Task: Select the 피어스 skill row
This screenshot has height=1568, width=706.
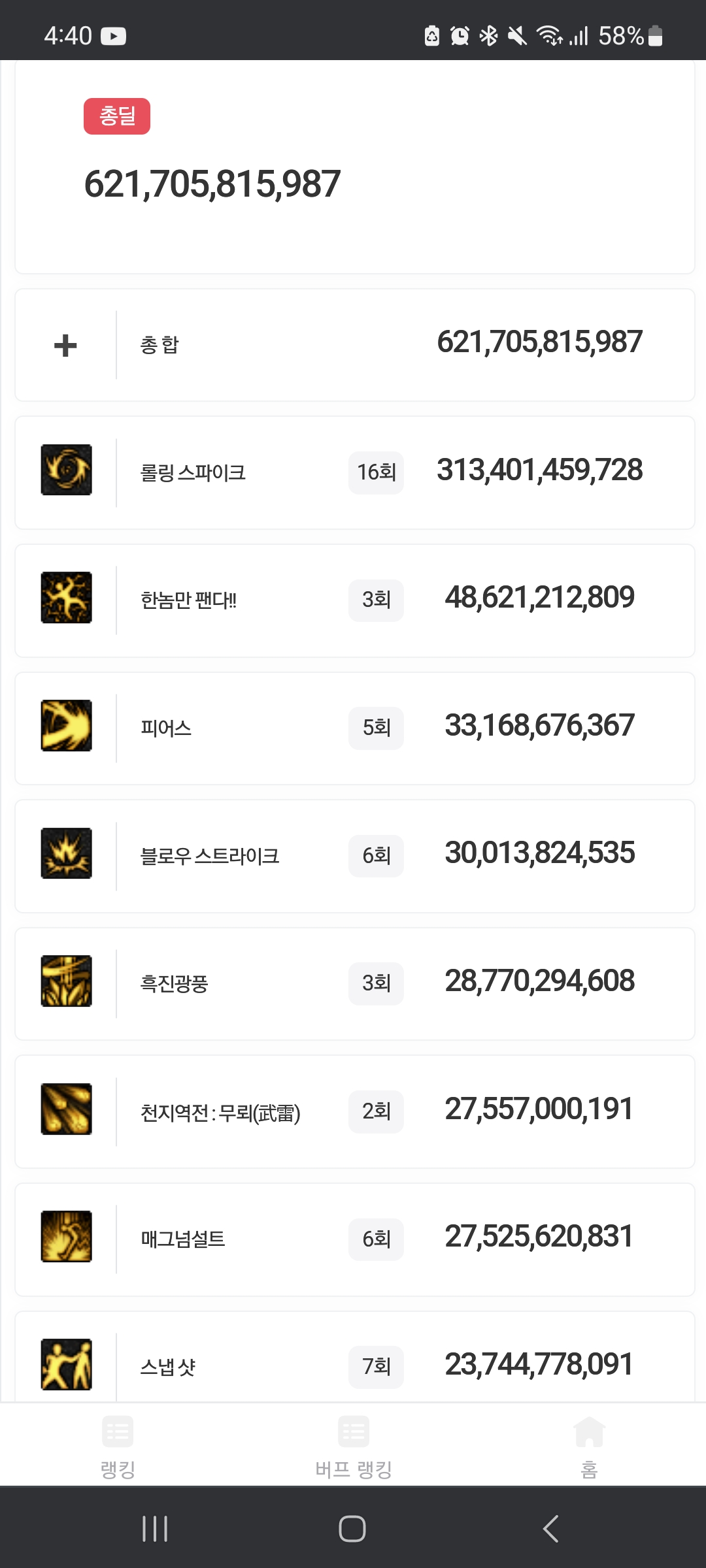Action: (354, 728)
